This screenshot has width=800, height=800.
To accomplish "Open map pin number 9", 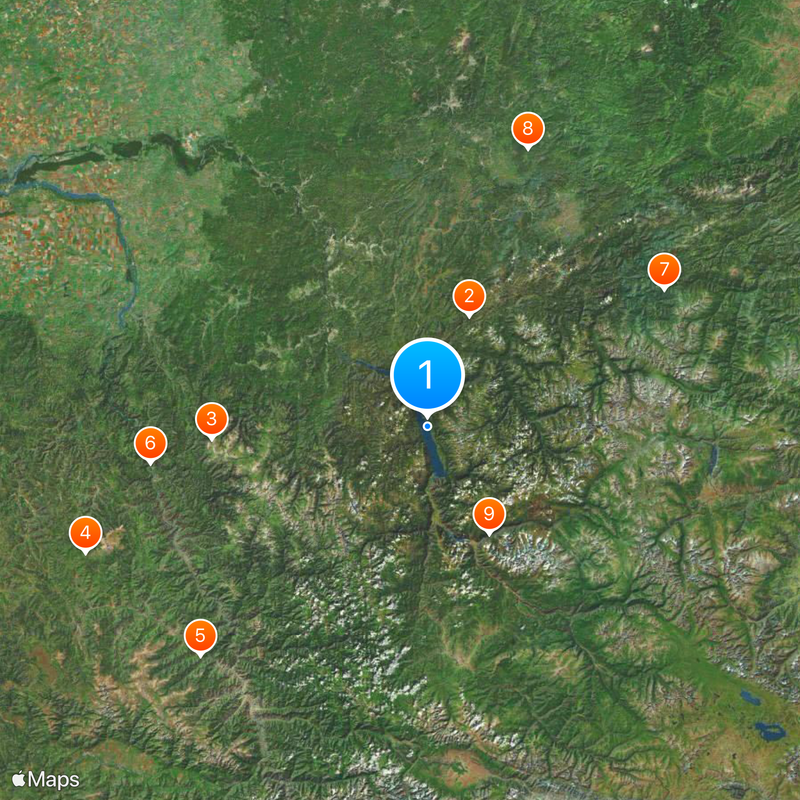I will (489, 514).
